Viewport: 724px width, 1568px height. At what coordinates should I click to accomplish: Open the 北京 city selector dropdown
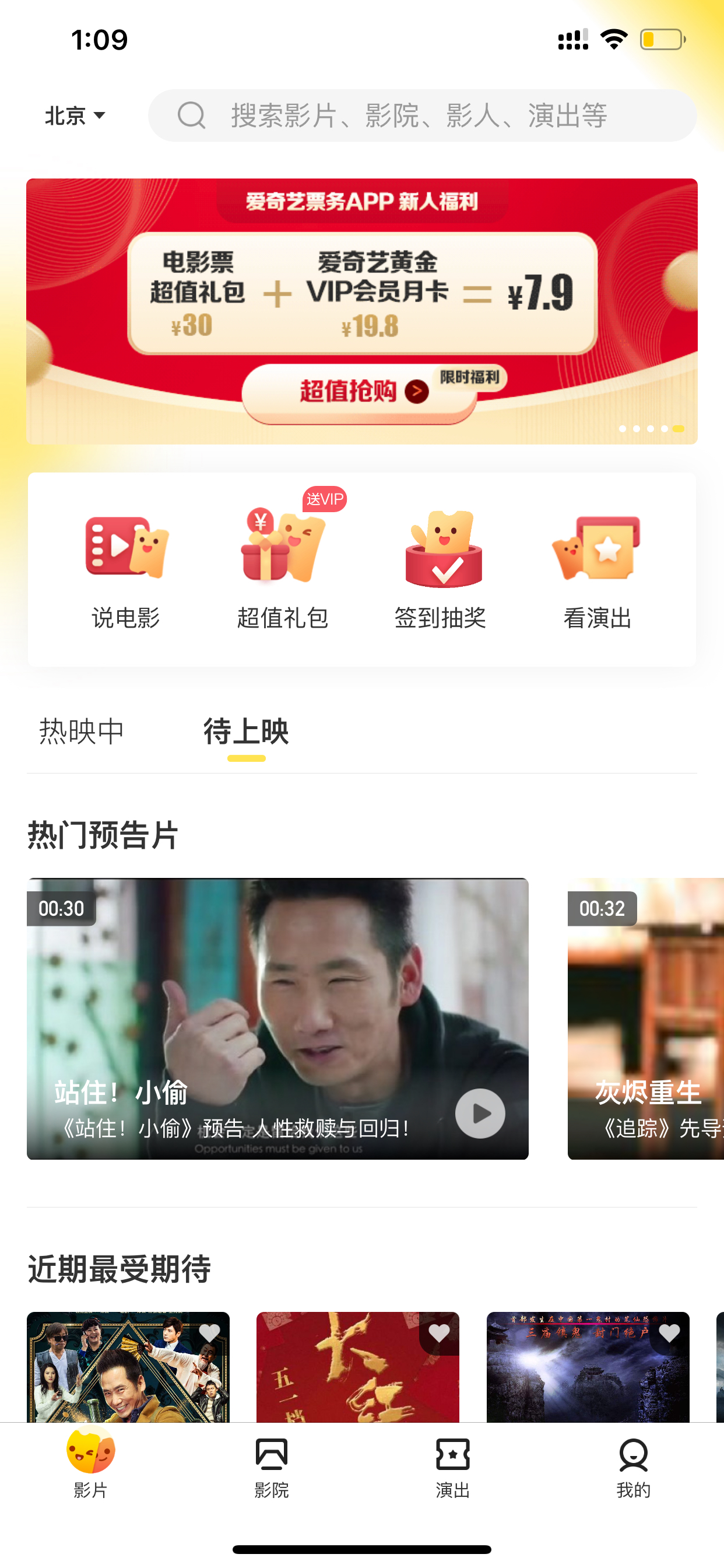(x=75, y=116)
